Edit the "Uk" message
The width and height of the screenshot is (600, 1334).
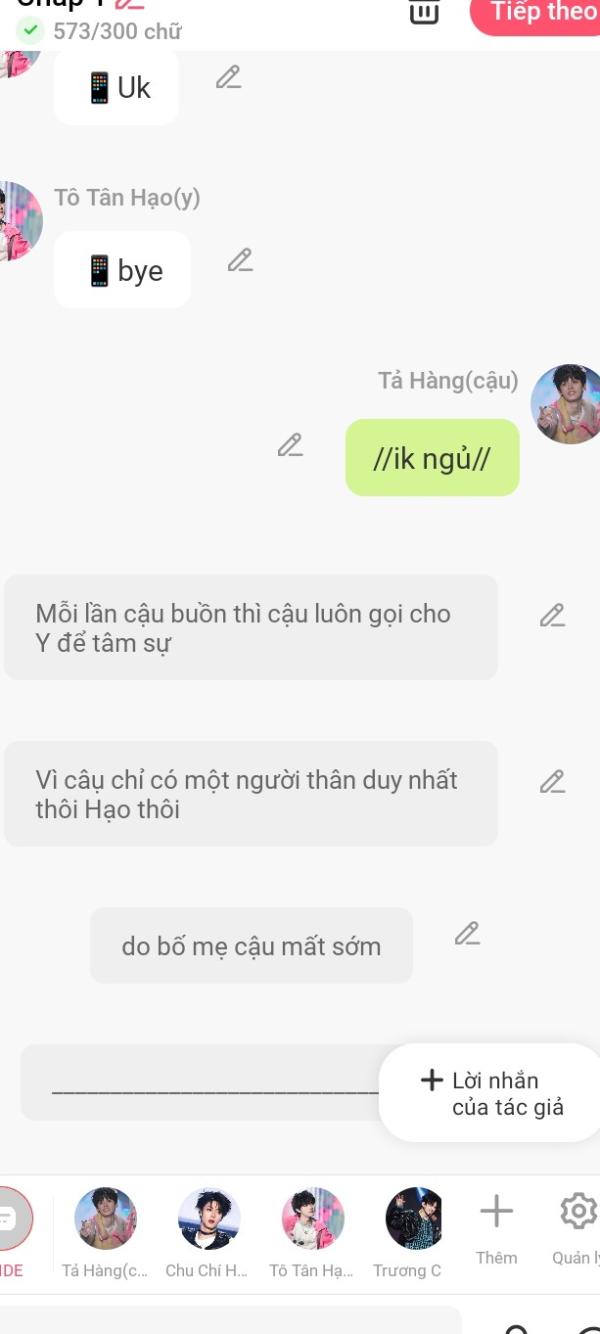coord(229,77)
